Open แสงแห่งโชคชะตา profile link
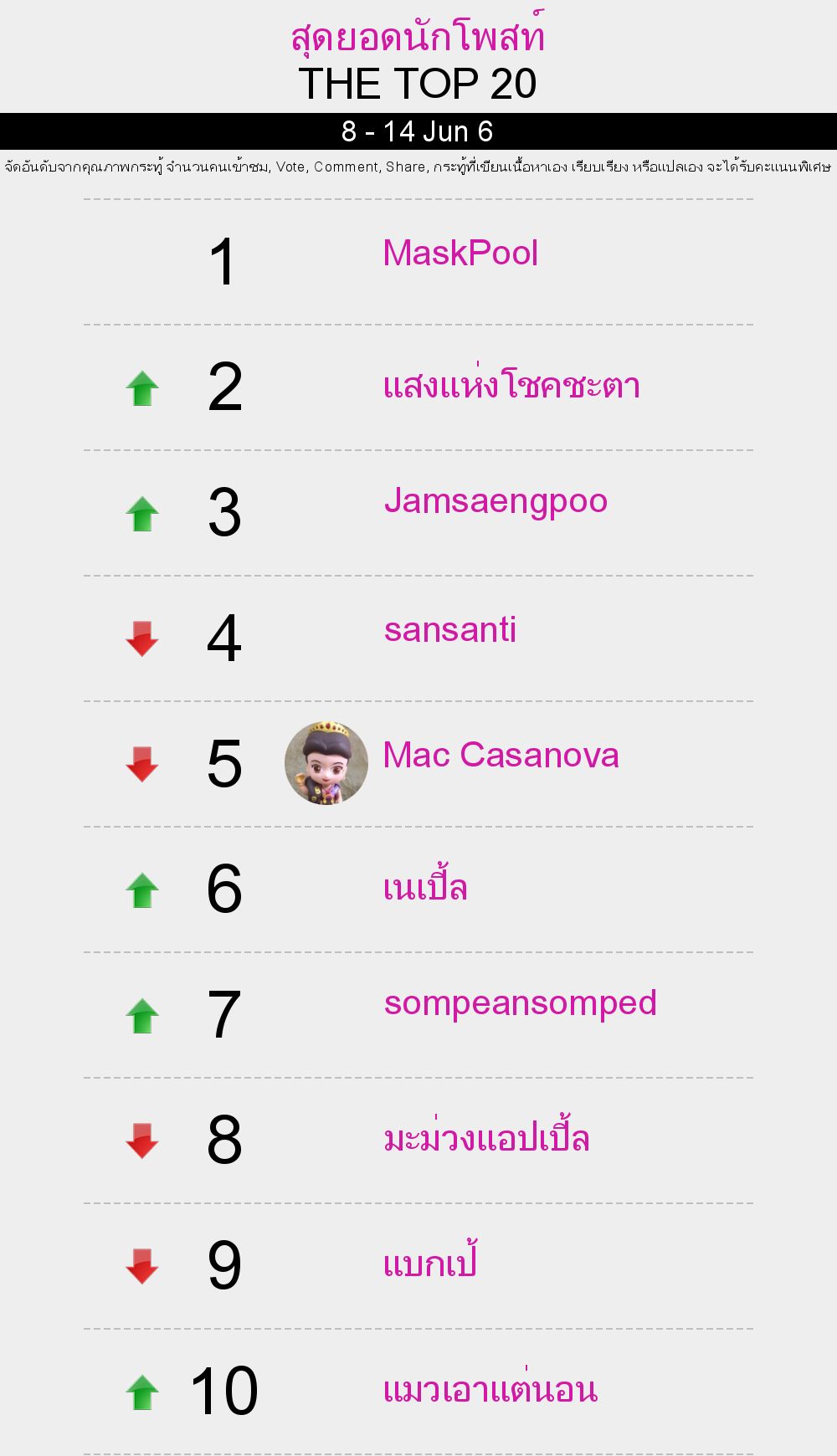Screen dimensions: 837x1456 (511, 387)
